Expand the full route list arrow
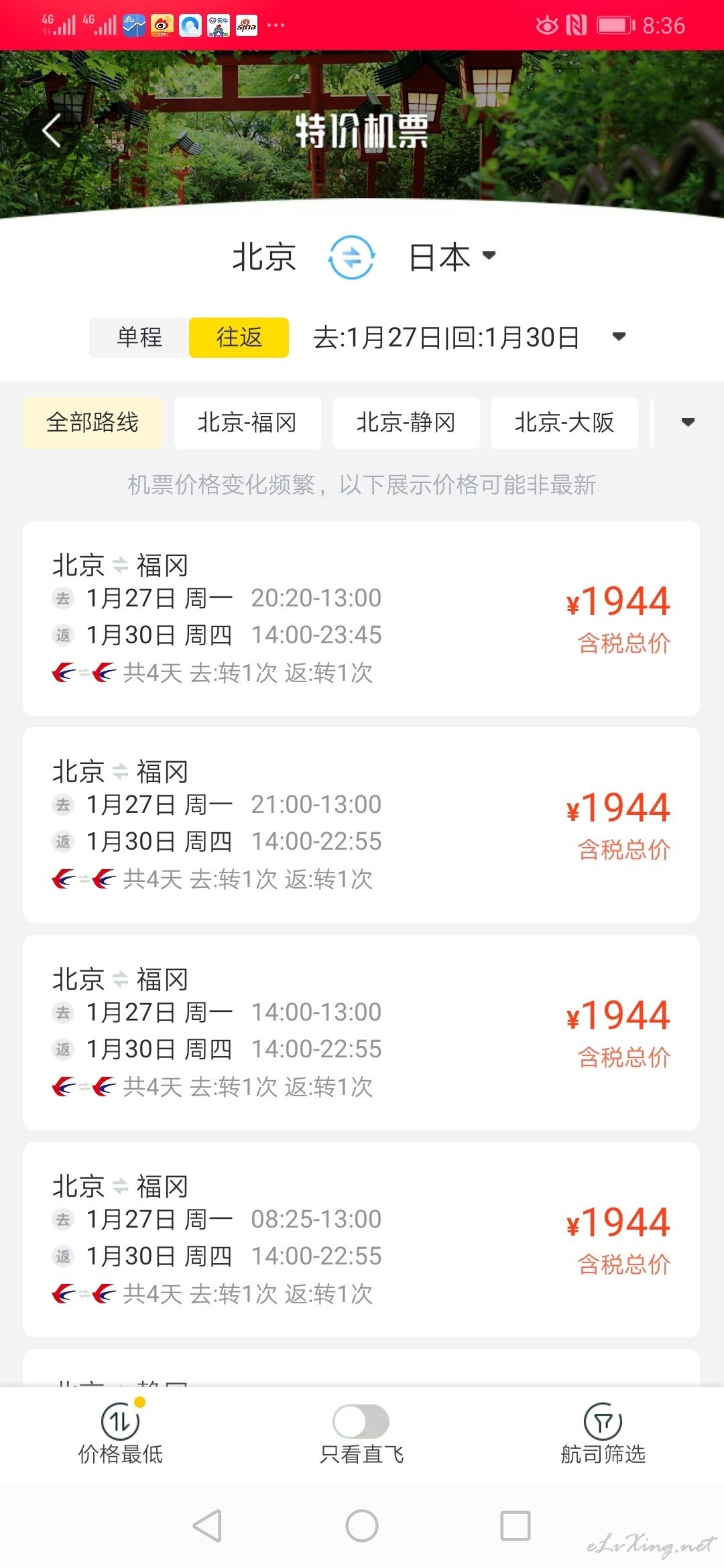Screen dimensions: 724x1568 click(x=688, y=422)
